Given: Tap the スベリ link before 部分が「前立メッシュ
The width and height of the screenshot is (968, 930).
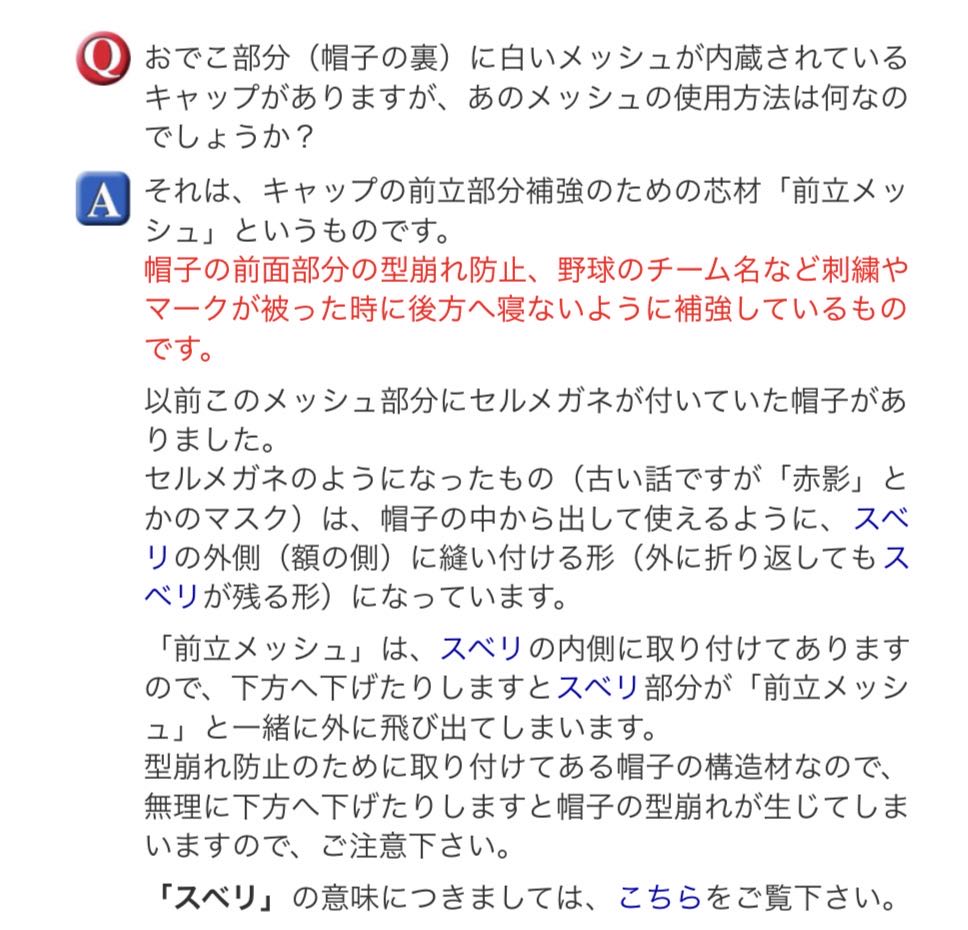Looking at the screenshot, I should 596,688.
